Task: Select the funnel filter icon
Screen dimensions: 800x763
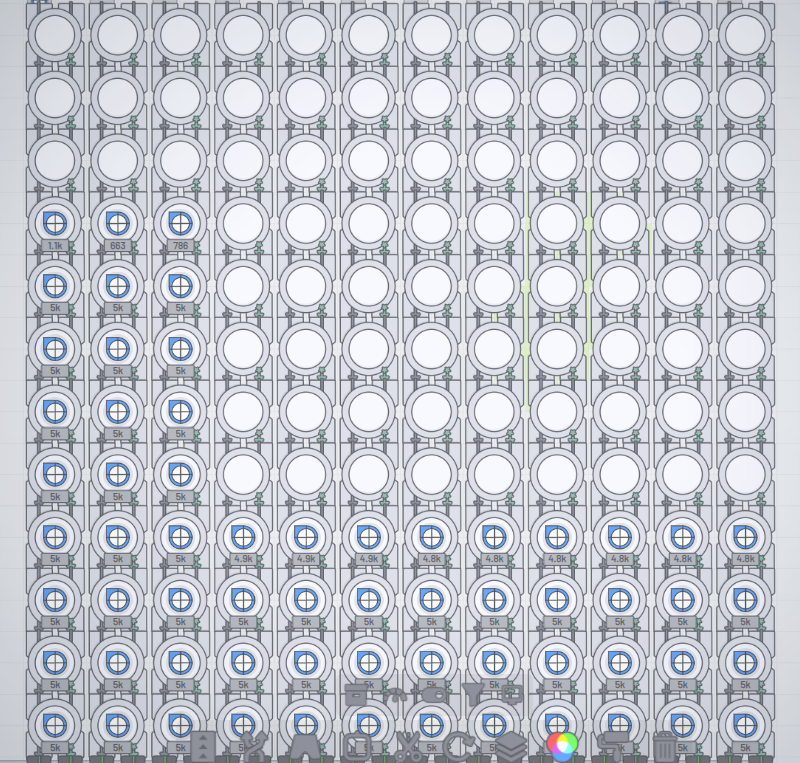Action: 473,695
